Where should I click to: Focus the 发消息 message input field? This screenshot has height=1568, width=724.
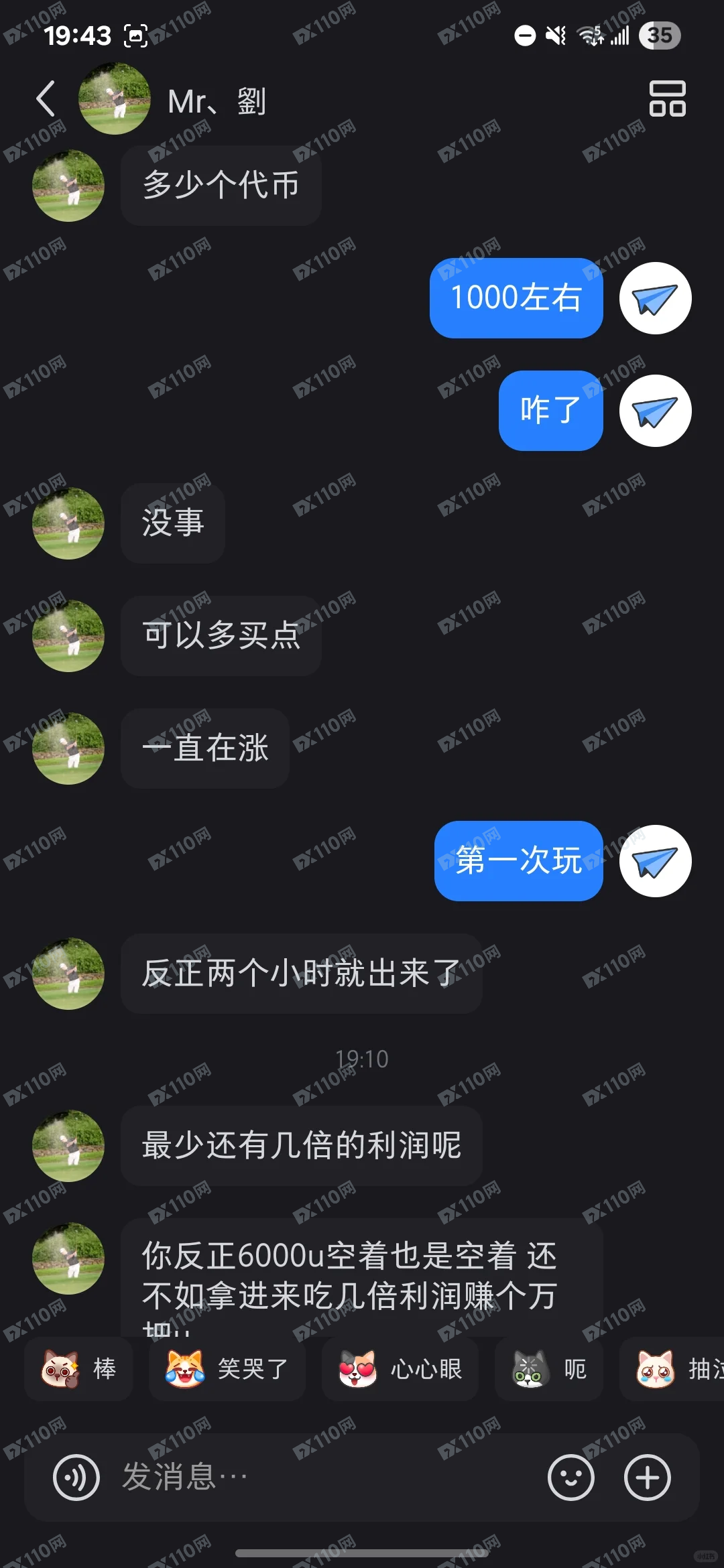[322, 1478]
